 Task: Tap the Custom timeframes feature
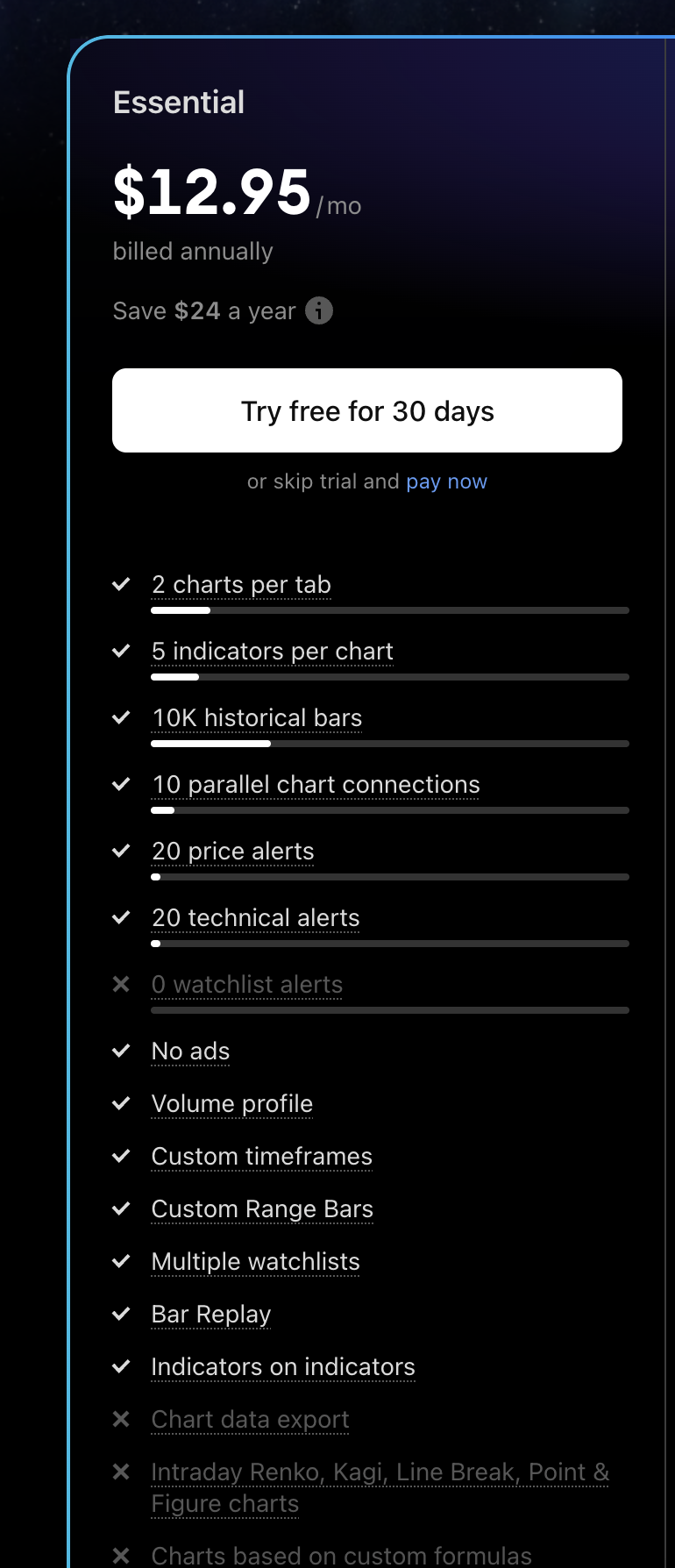coord(261,1157)
